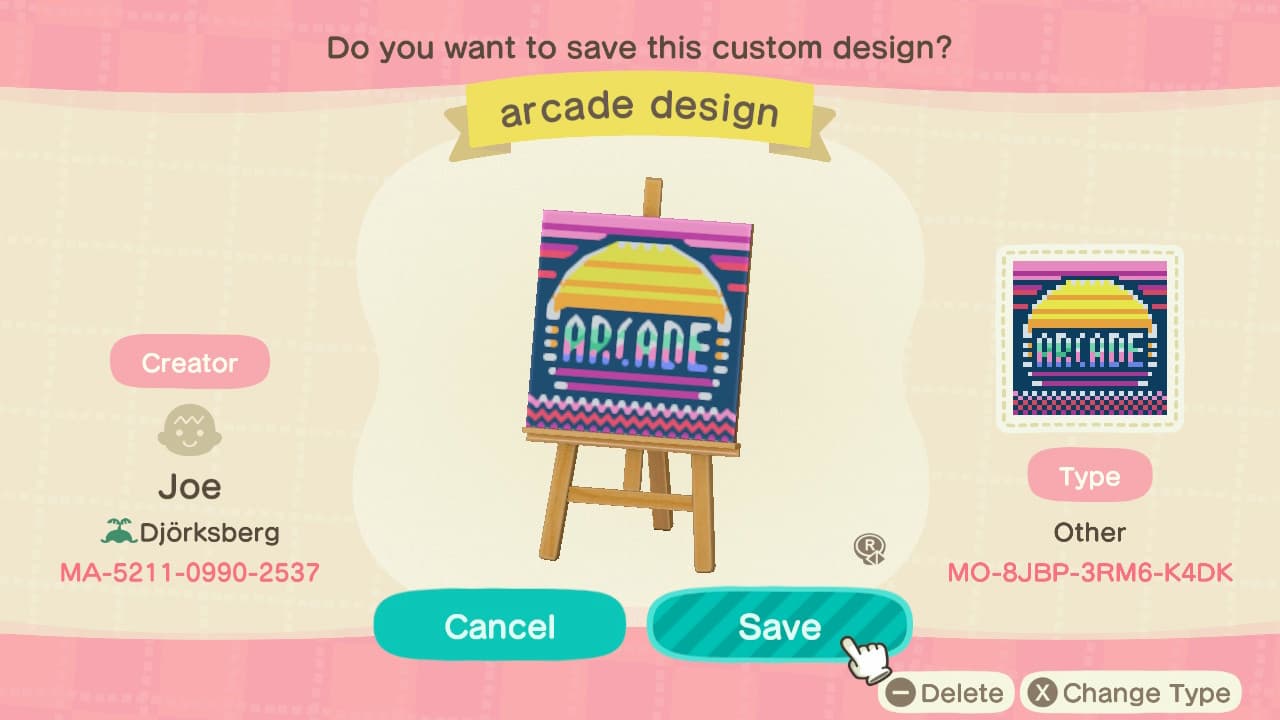1280x720 pixels.
Task: Select Change Type option
Action: pos(1130,693)
